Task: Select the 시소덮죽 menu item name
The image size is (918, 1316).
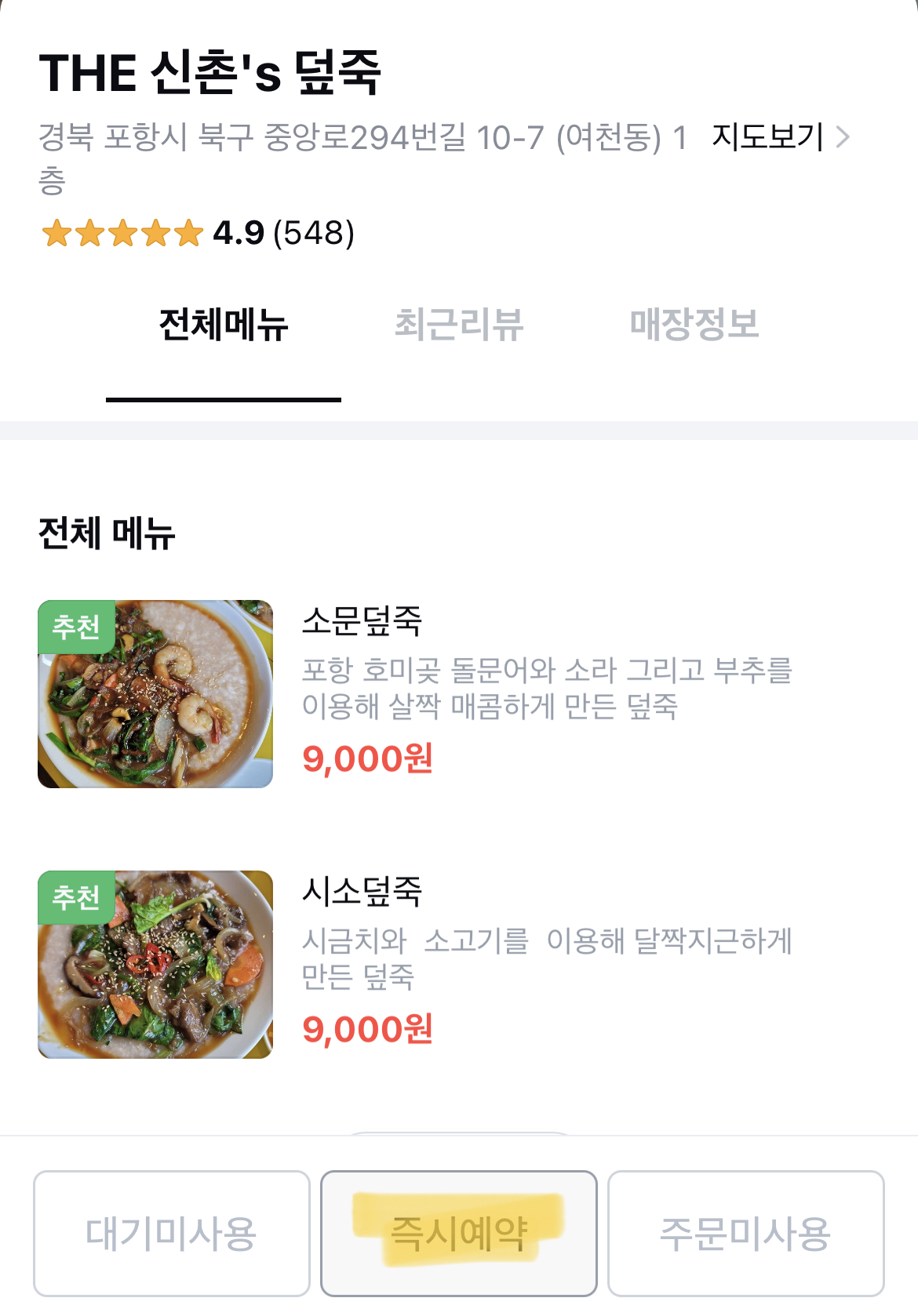Action: click(363, 892)
